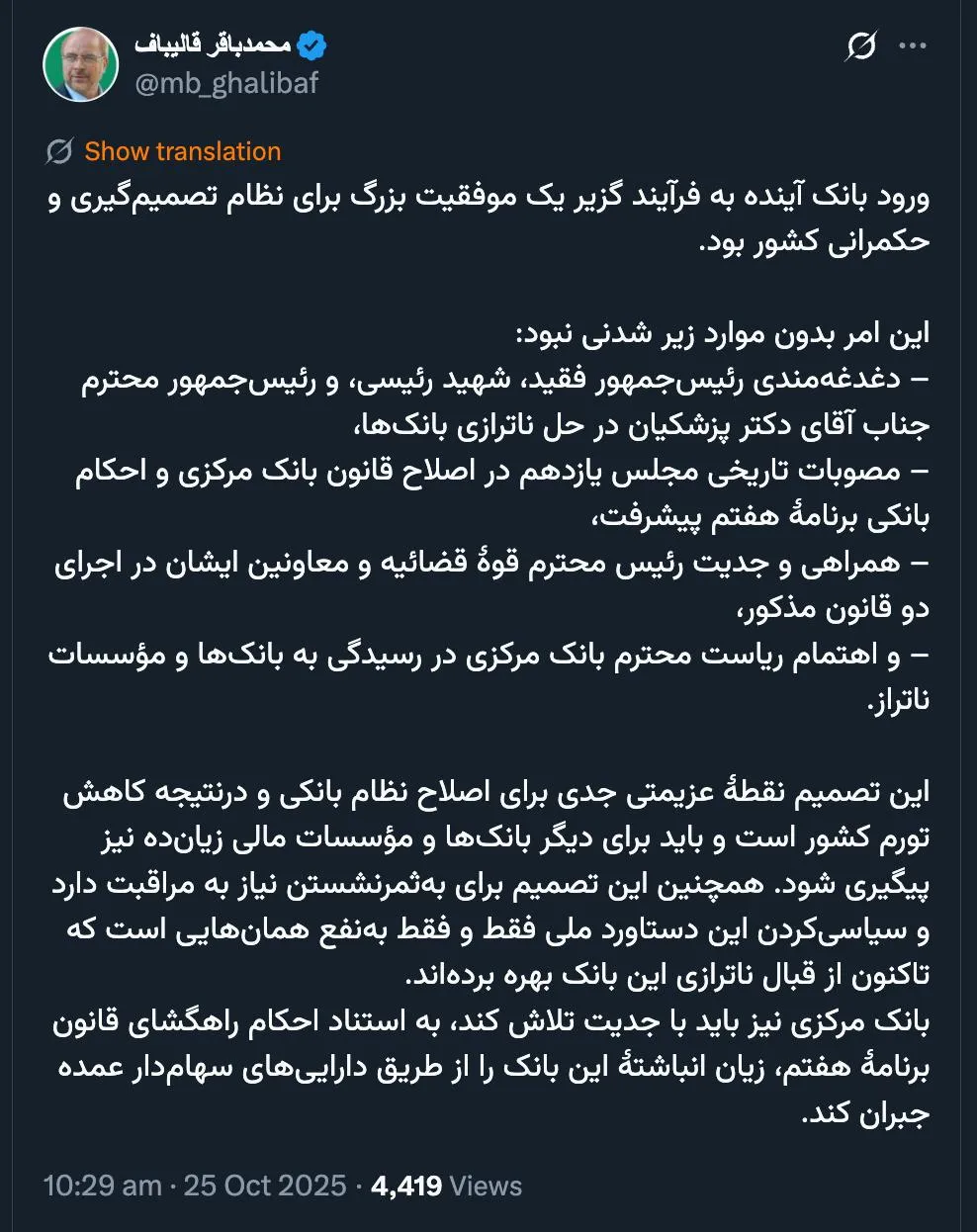Click the blue verified checkmark badge
This screenshot has height=1232, width=977.
coord(311,43)
